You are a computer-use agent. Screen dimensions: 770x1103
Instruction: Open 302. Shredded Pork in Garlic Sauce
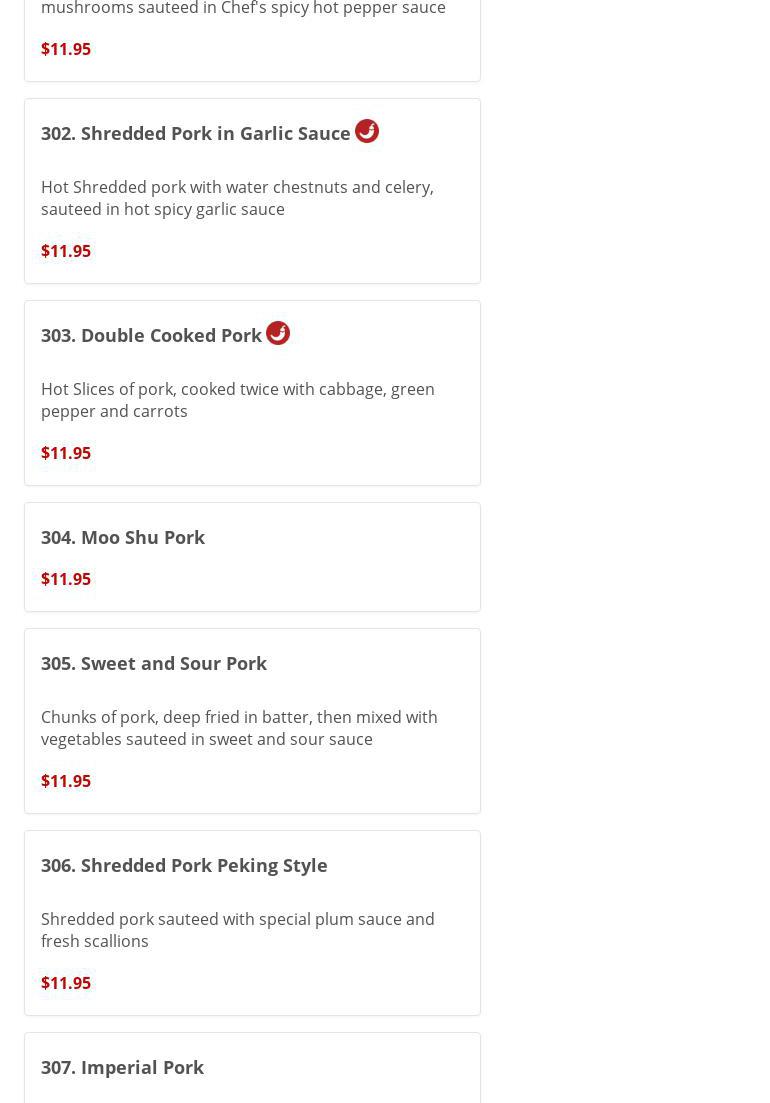point(196,134)
